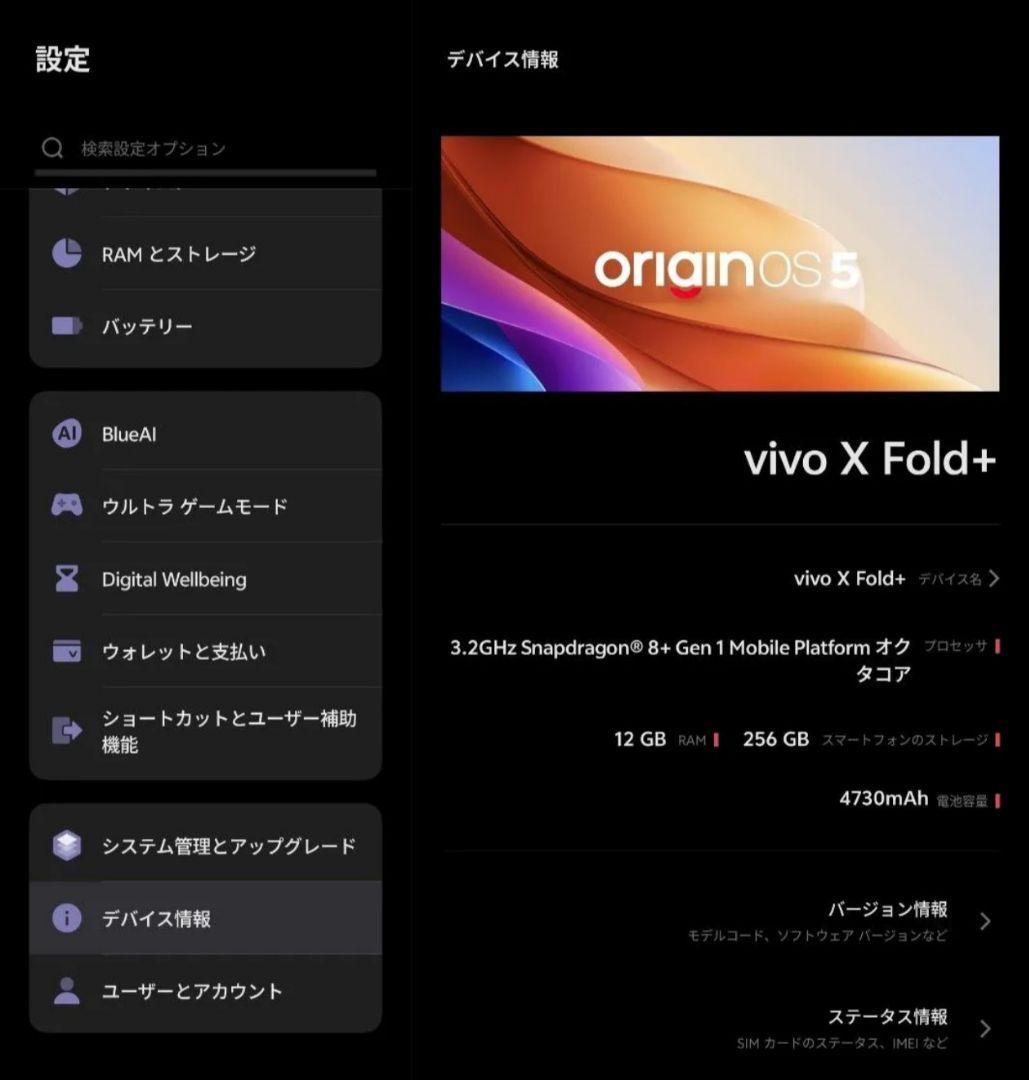Screen dimensions: 1029x1080
Task: Click the ウォレットと支払い wallet icon
Action: tap(67, 652)
